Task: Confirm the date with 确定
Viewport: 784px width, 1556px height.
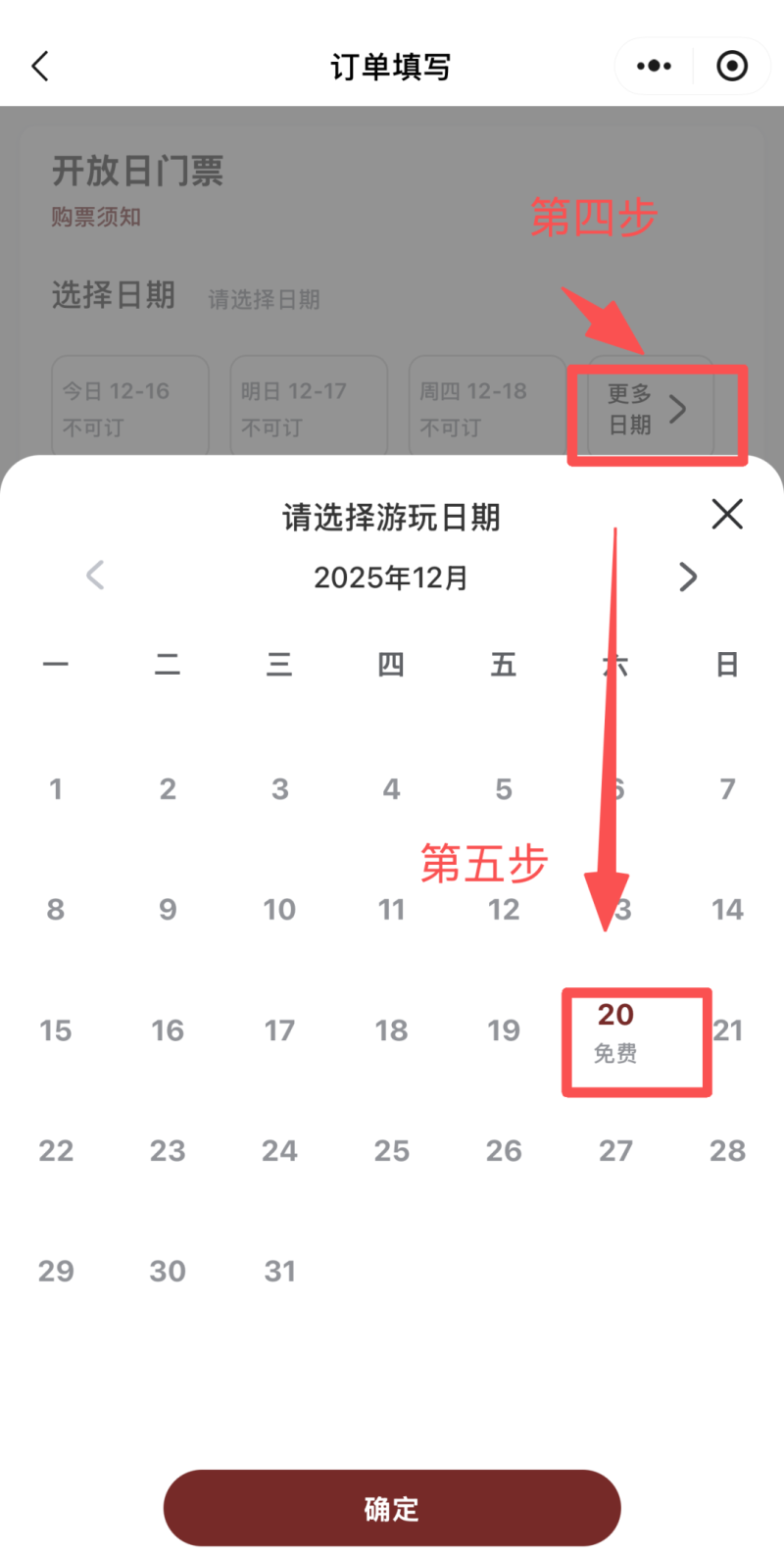Action: 392,1508
